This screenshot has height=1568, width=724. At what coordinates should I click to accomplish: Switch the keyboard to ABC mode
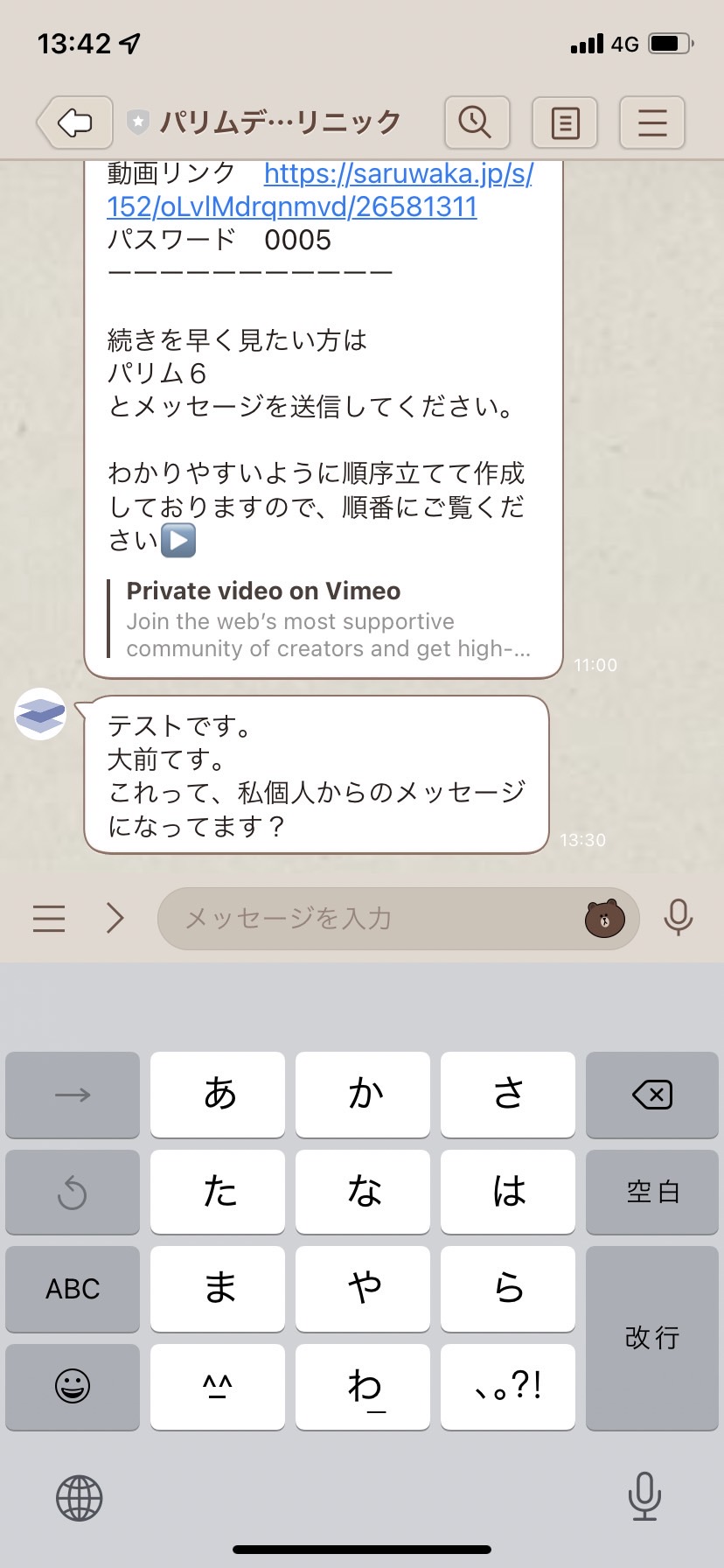click(x=73, y=1289)
